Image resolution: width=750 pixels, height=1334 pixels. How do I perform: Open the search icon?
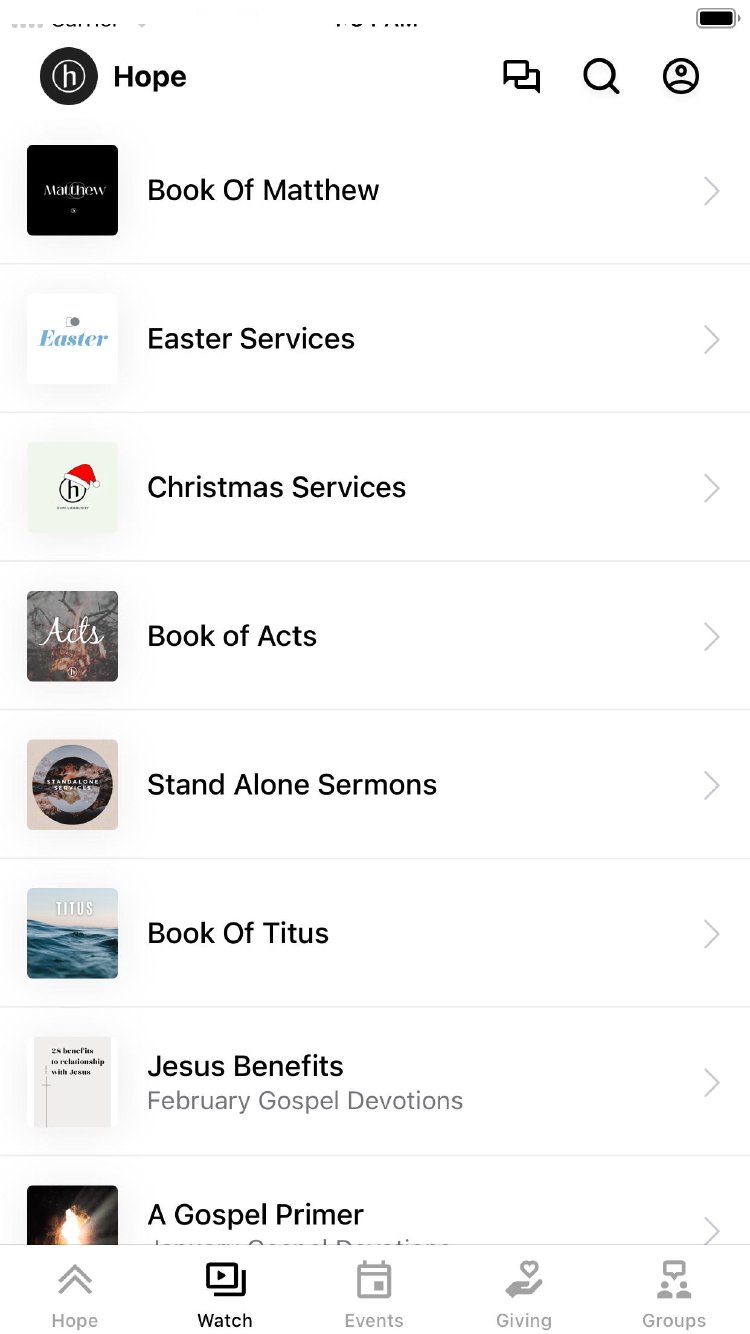[601, 77]
